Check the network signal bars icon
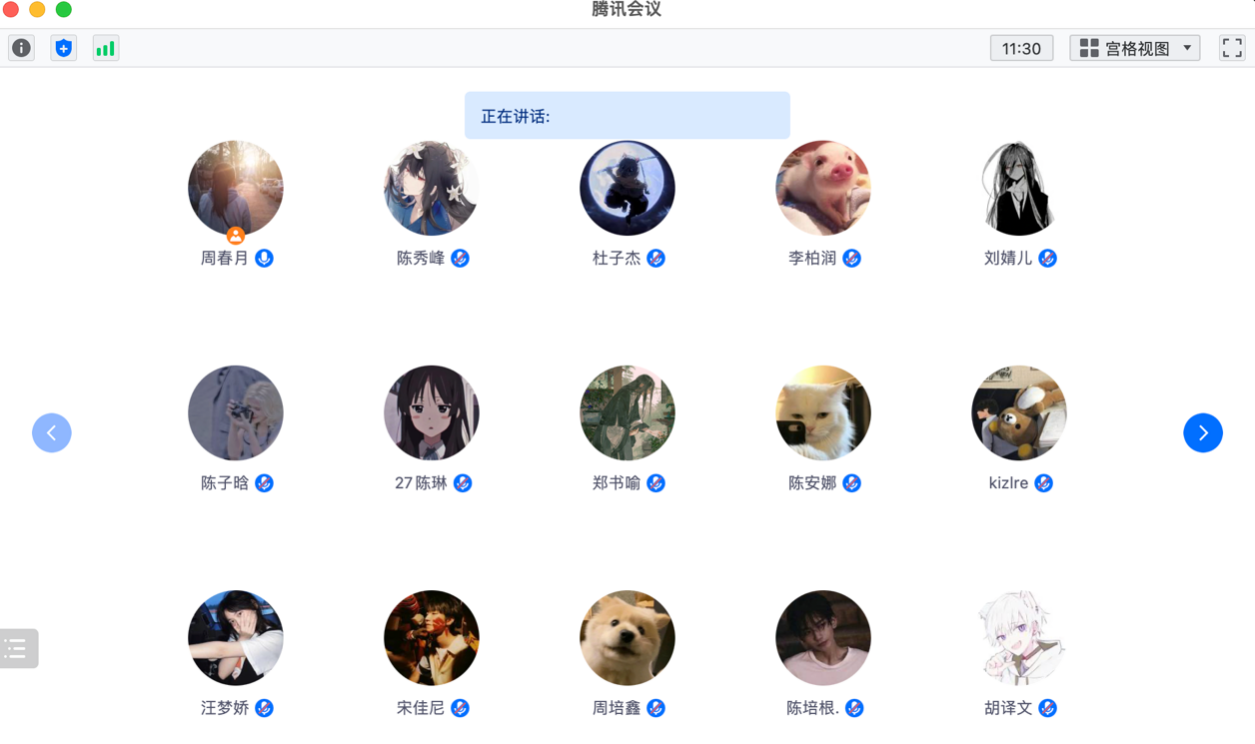Viewport: 1255px width, 744px height. (x=106, y=48)
